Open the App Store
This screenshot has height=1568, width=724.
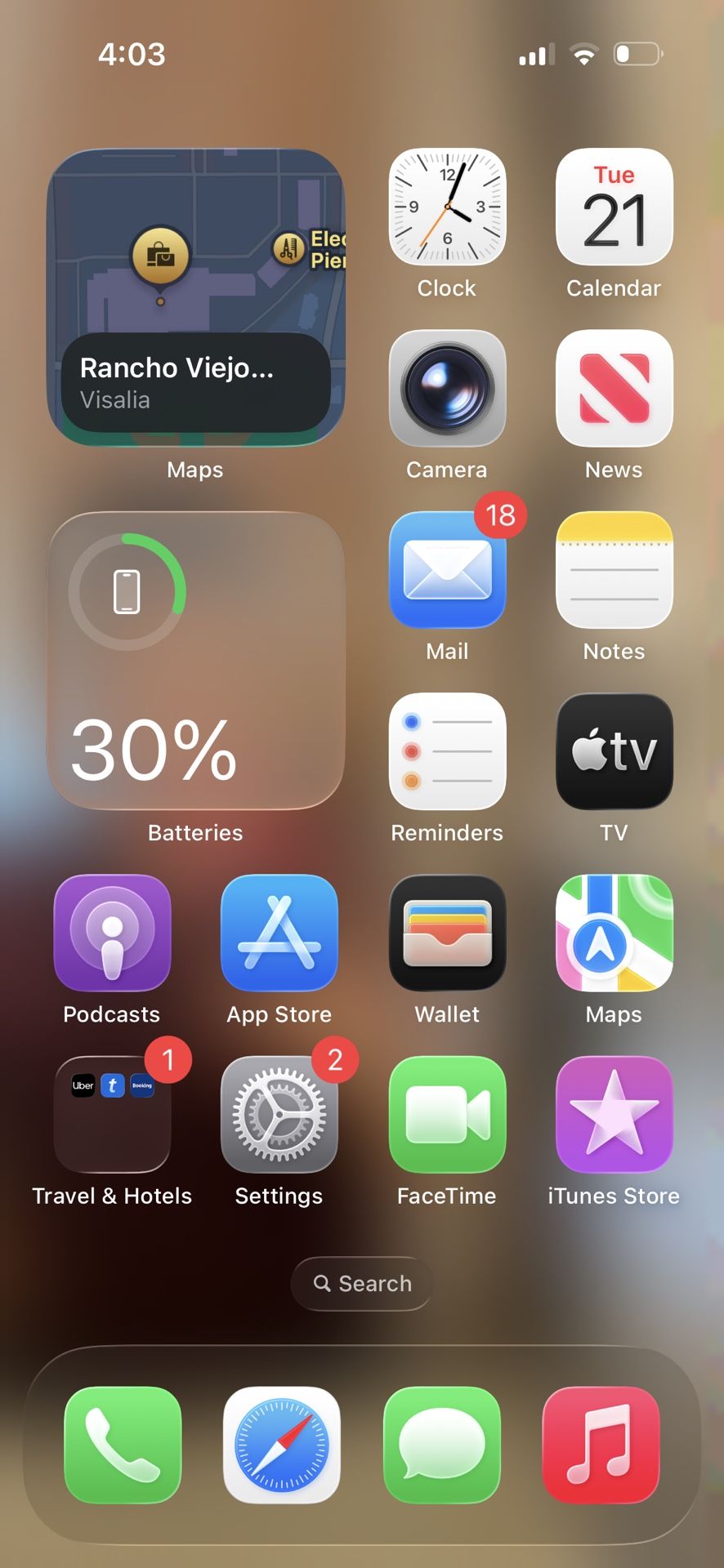pos(279,933)
